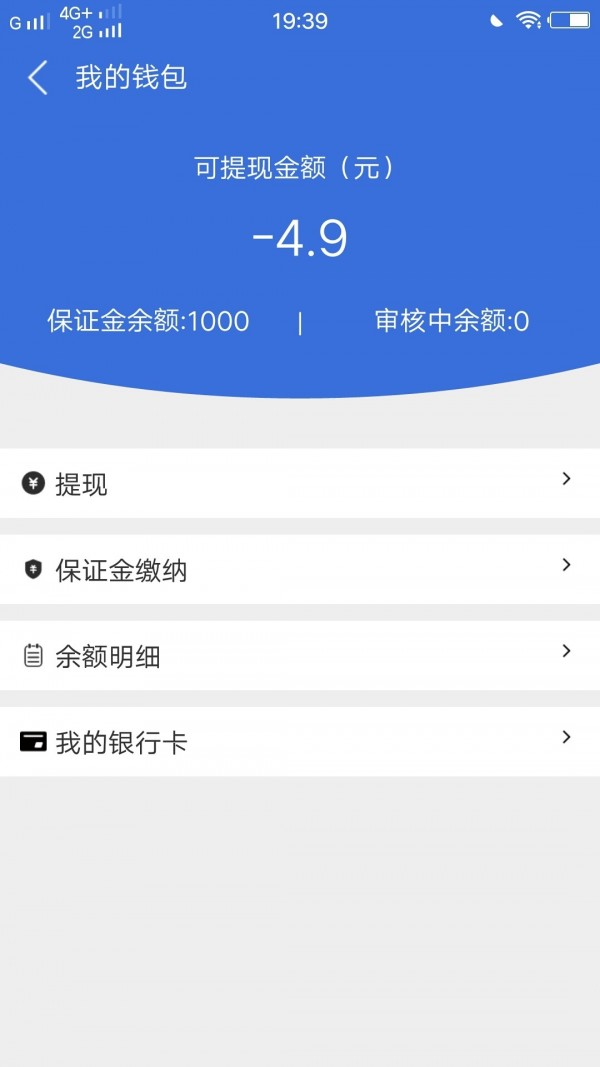Open the 提现 withdrawal row
The width and height of the screenshot is (600, 1067).
300,484
